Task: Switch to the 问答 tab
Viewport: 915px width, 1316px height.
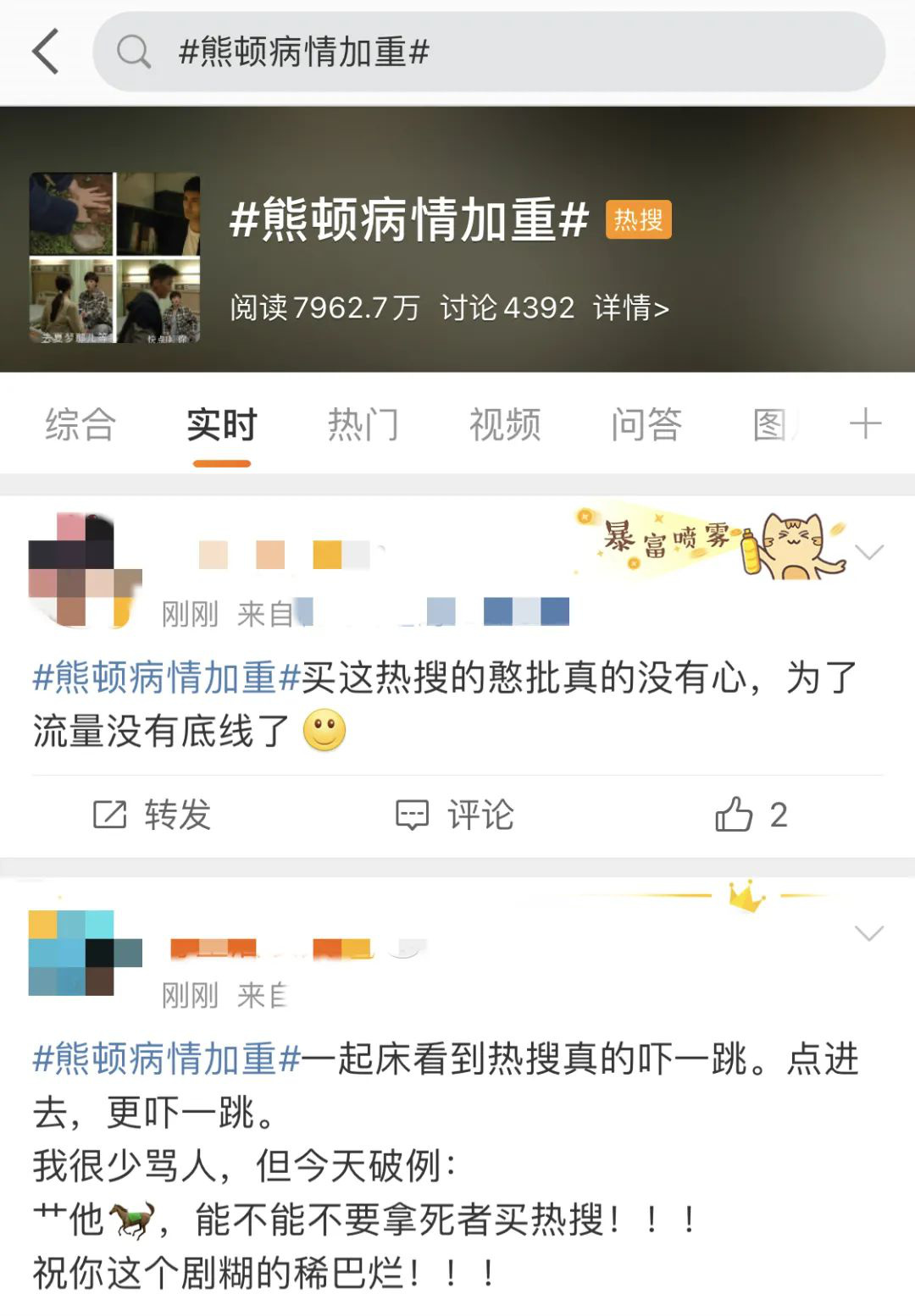Action: point(646,425)
